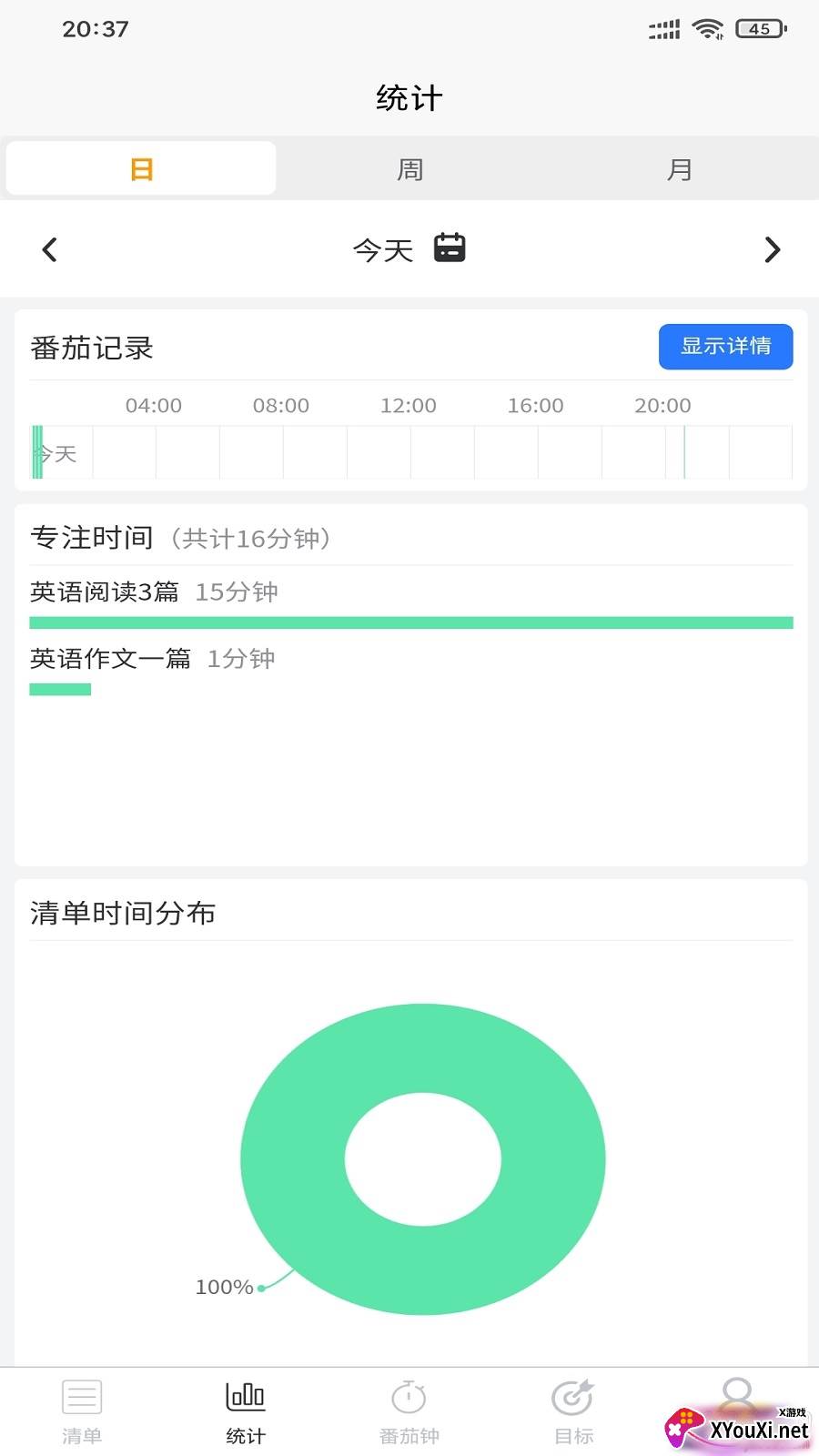
Task: Select the 日 daily view tab
Action: coord(140,167)
